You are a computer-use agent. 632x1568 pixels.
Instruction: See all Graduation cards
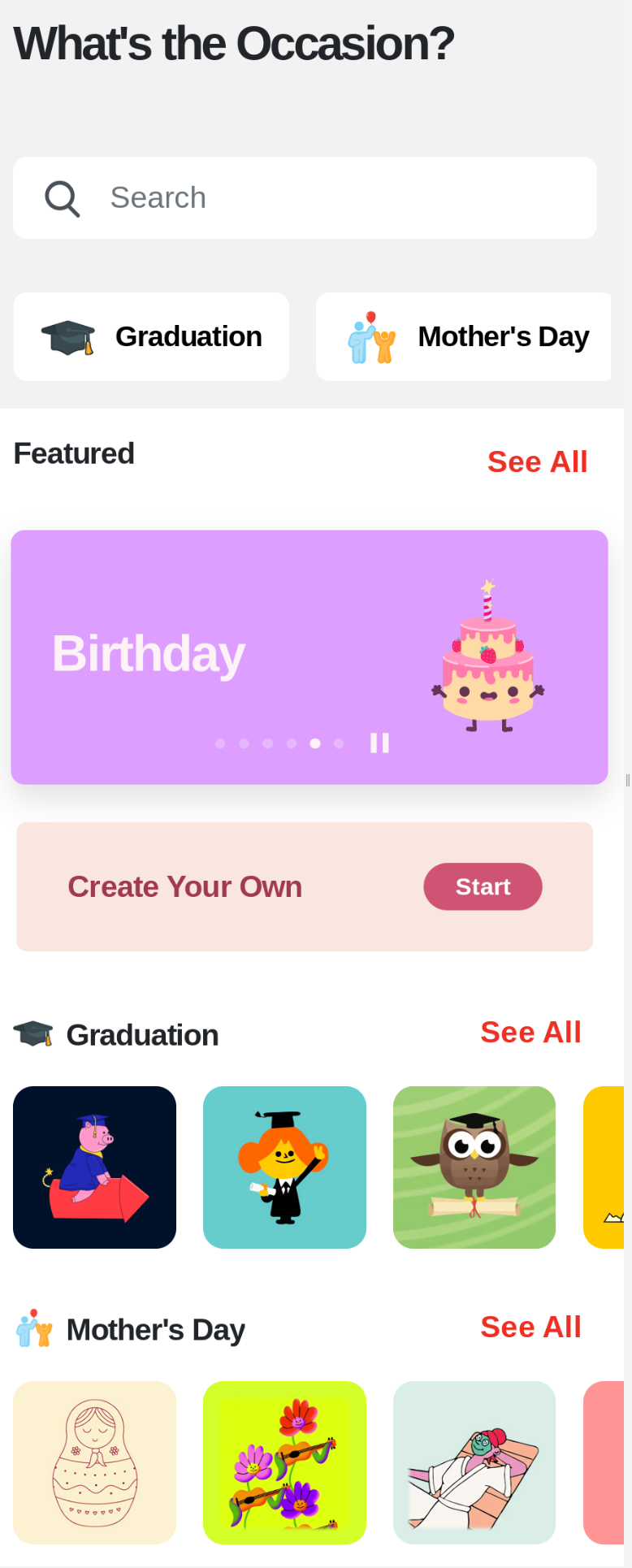point(530,1033)
